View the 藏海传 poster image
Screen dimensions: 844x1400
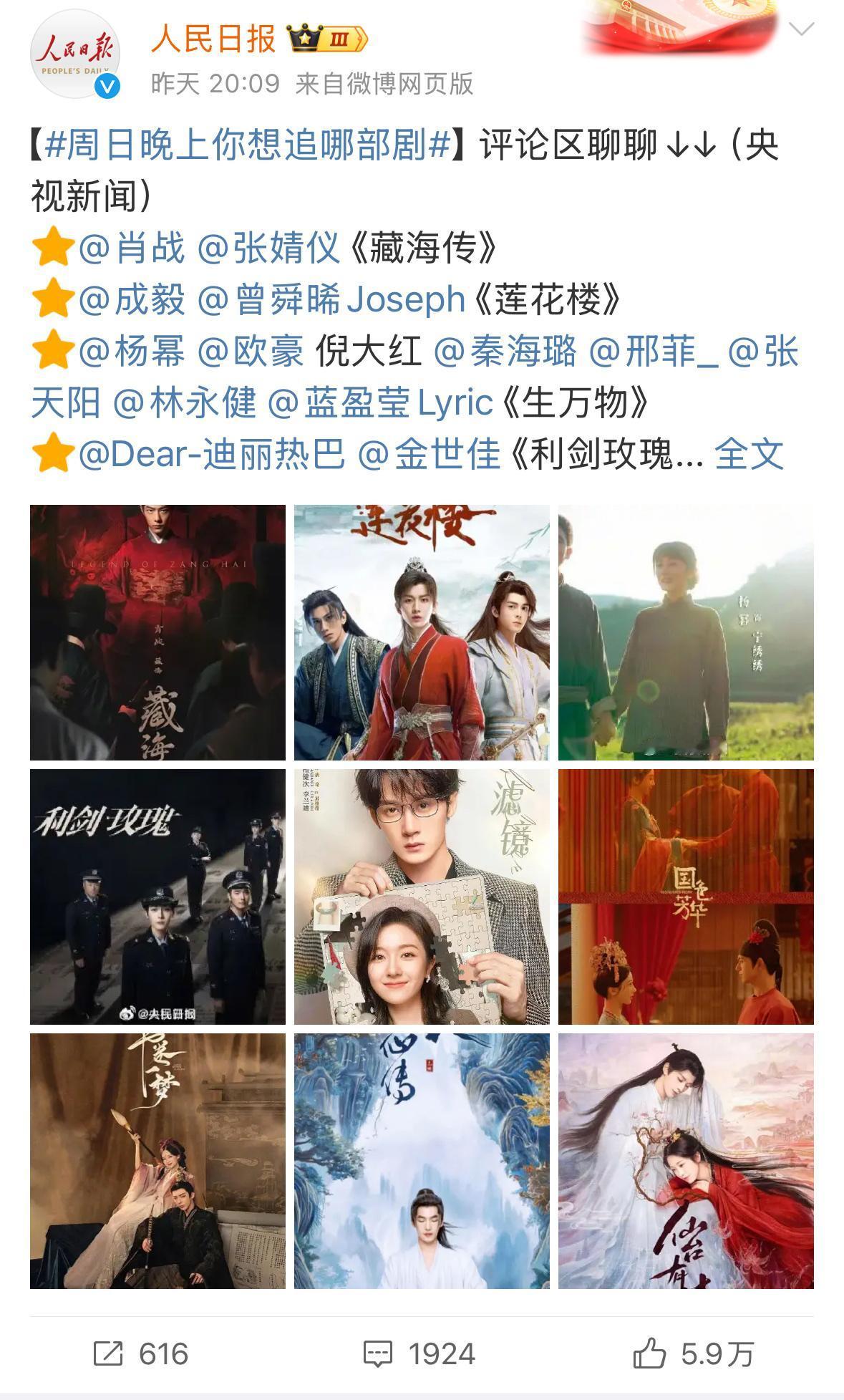tap(157, 632)
